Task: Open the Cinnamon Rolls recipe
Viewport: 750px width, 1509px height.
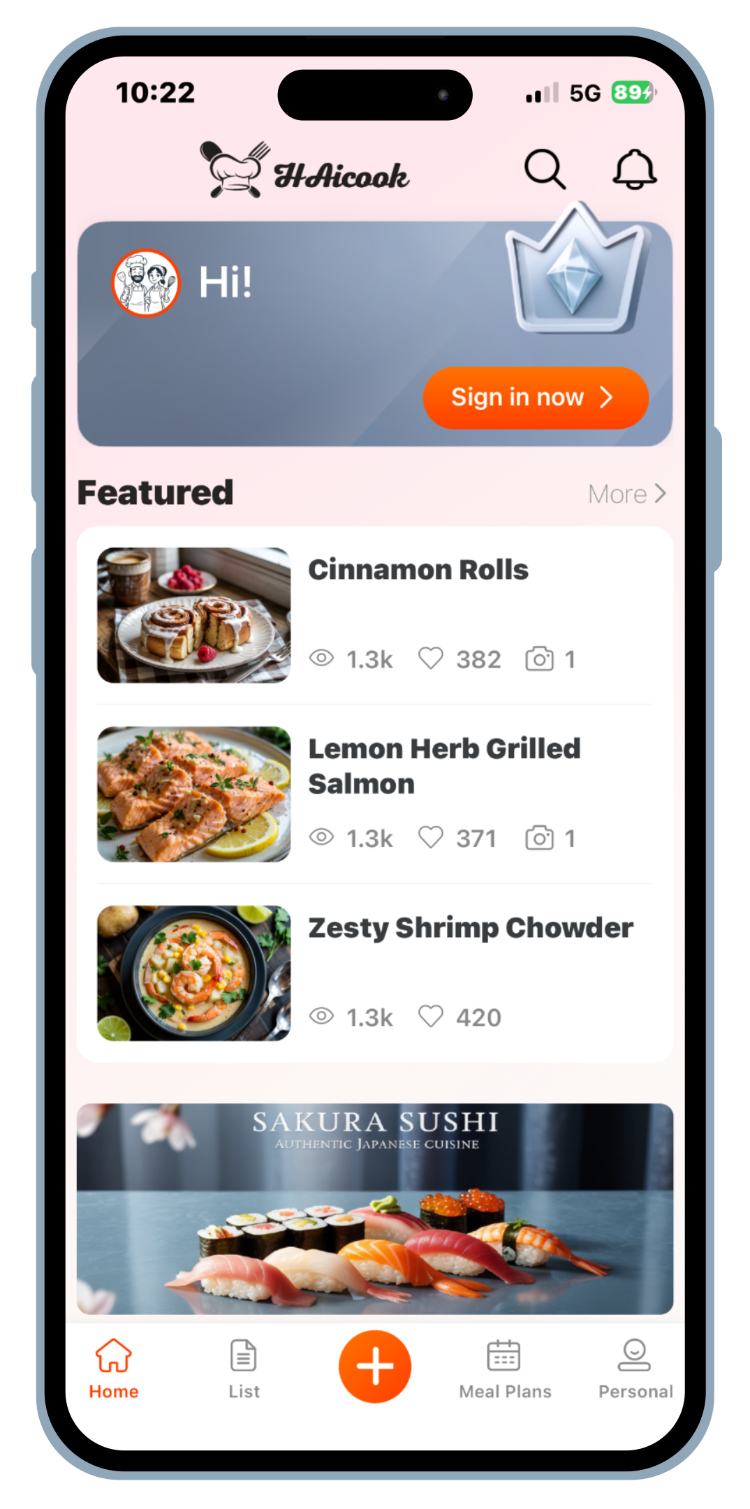Action: pyautogui.click(x=418, y=570)
